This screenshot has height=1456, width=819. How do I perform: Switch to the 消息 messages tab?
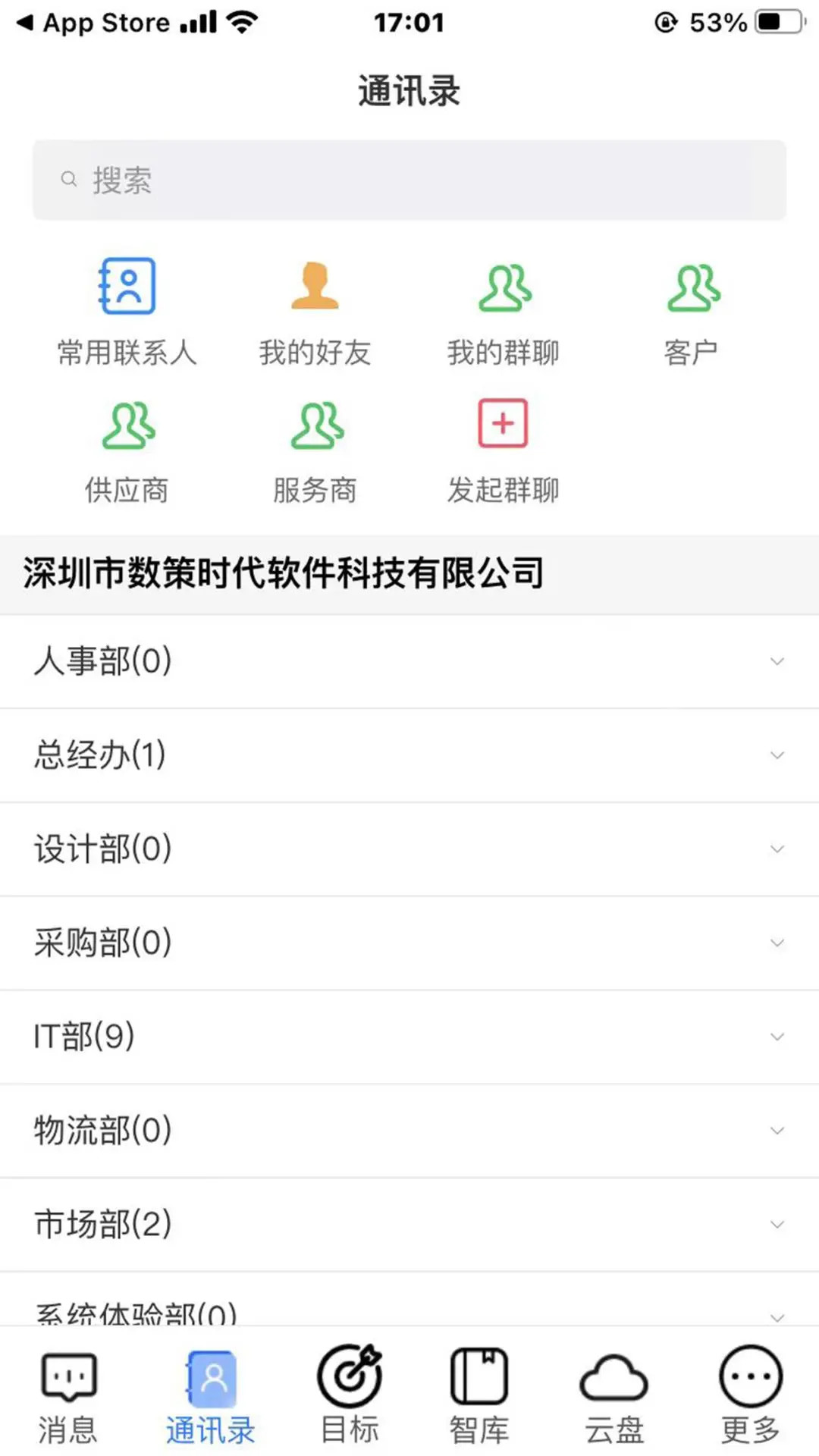(x=68, y=1395)
